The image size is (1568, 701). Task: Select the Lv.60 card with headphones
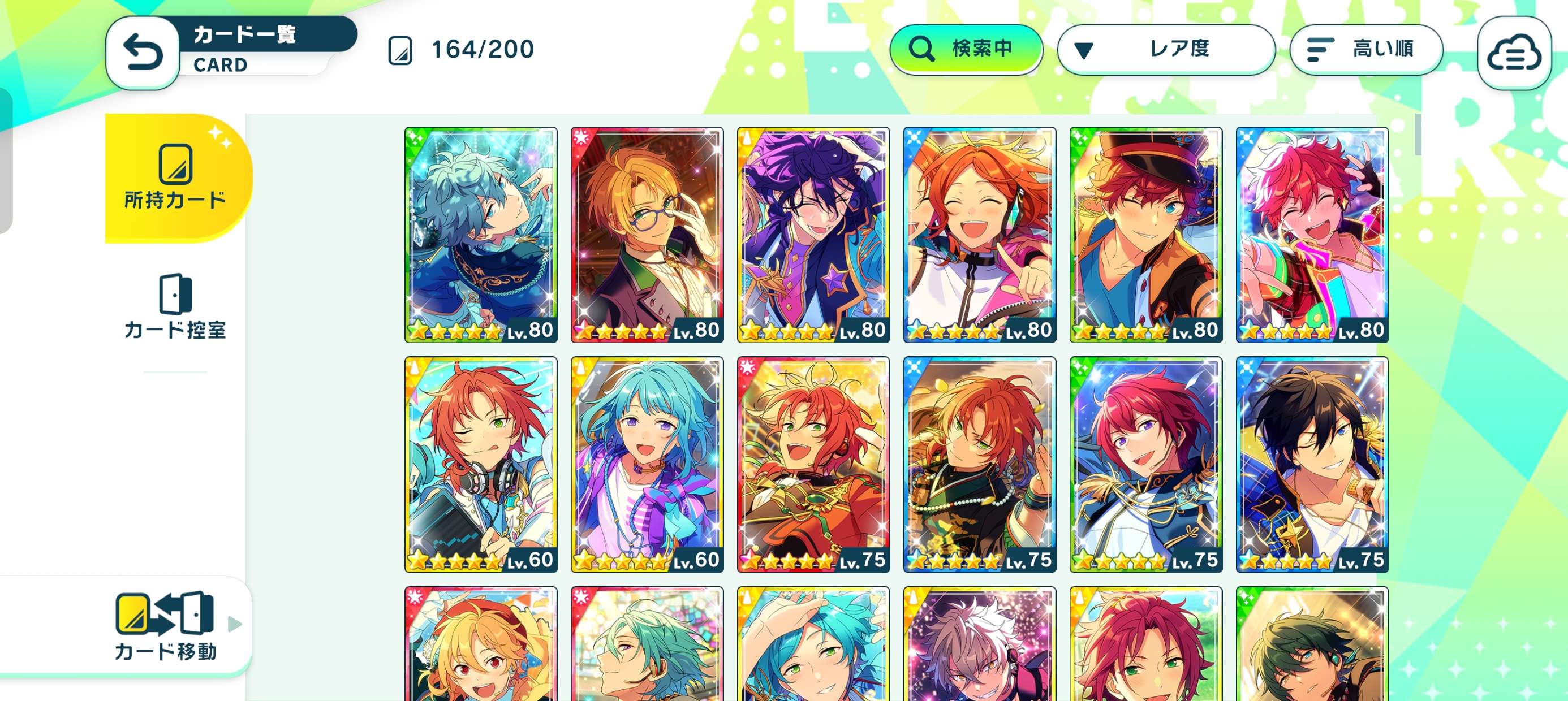coord(480,464)
